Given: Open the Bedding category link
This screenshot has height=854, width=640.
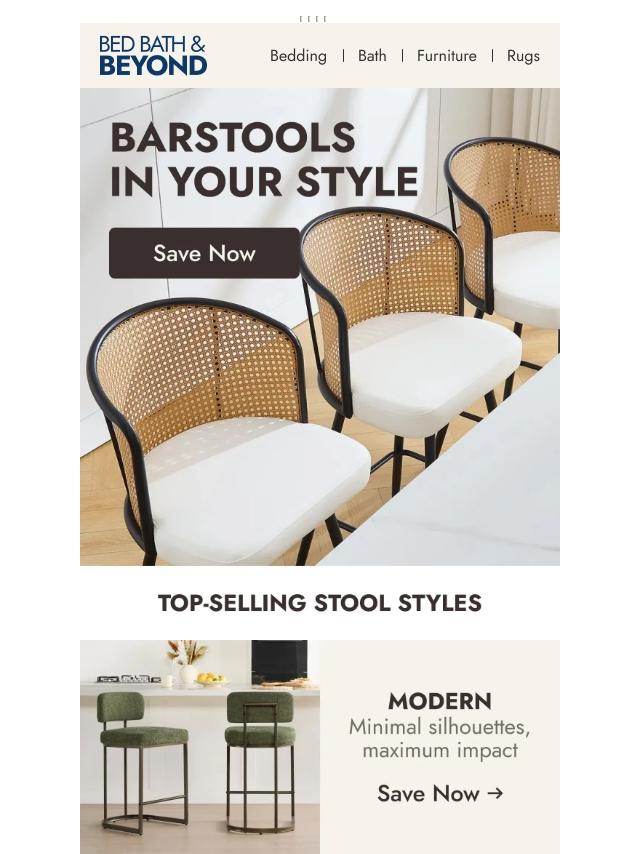Looking at the screenshot, I should 298,56.
